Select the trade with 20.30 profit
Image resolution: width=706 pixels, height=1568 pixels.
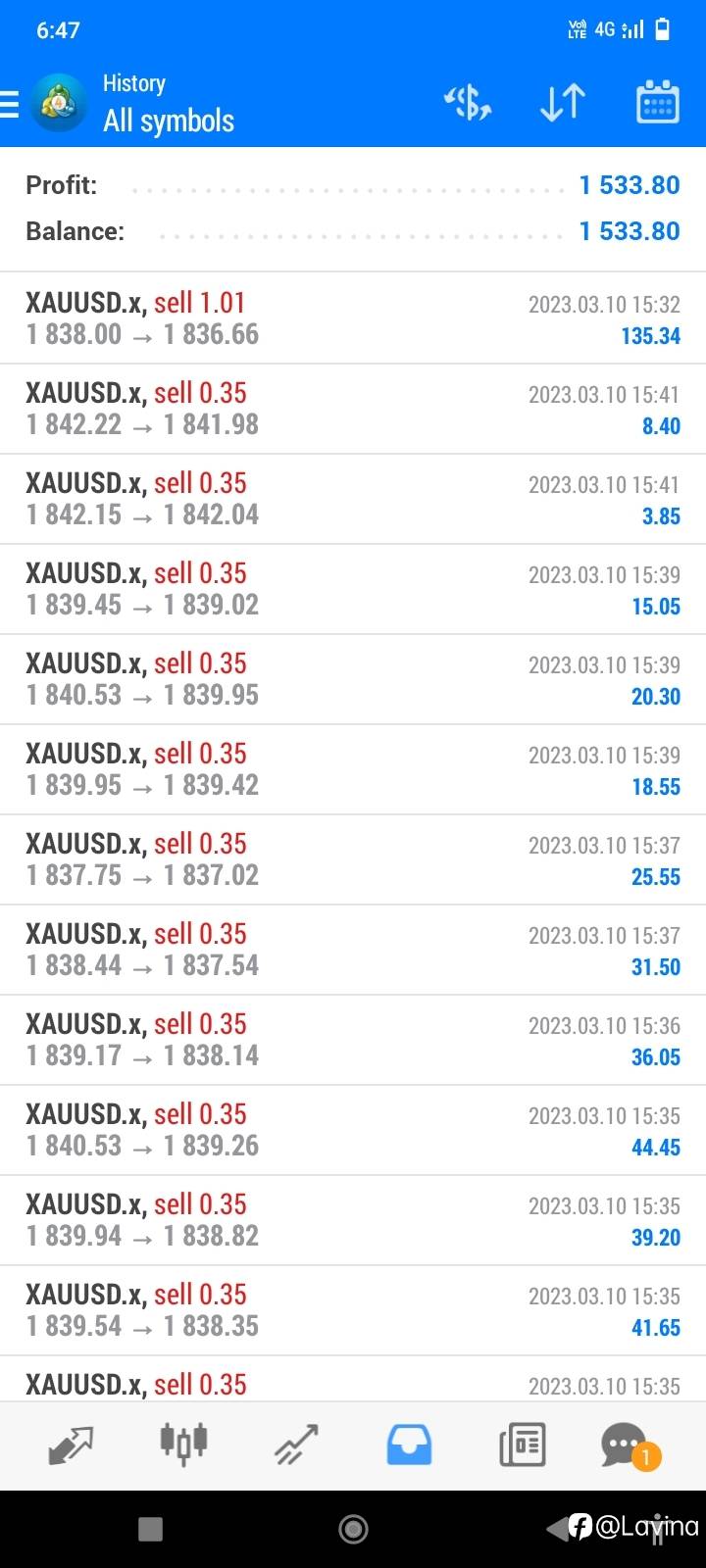353,679
